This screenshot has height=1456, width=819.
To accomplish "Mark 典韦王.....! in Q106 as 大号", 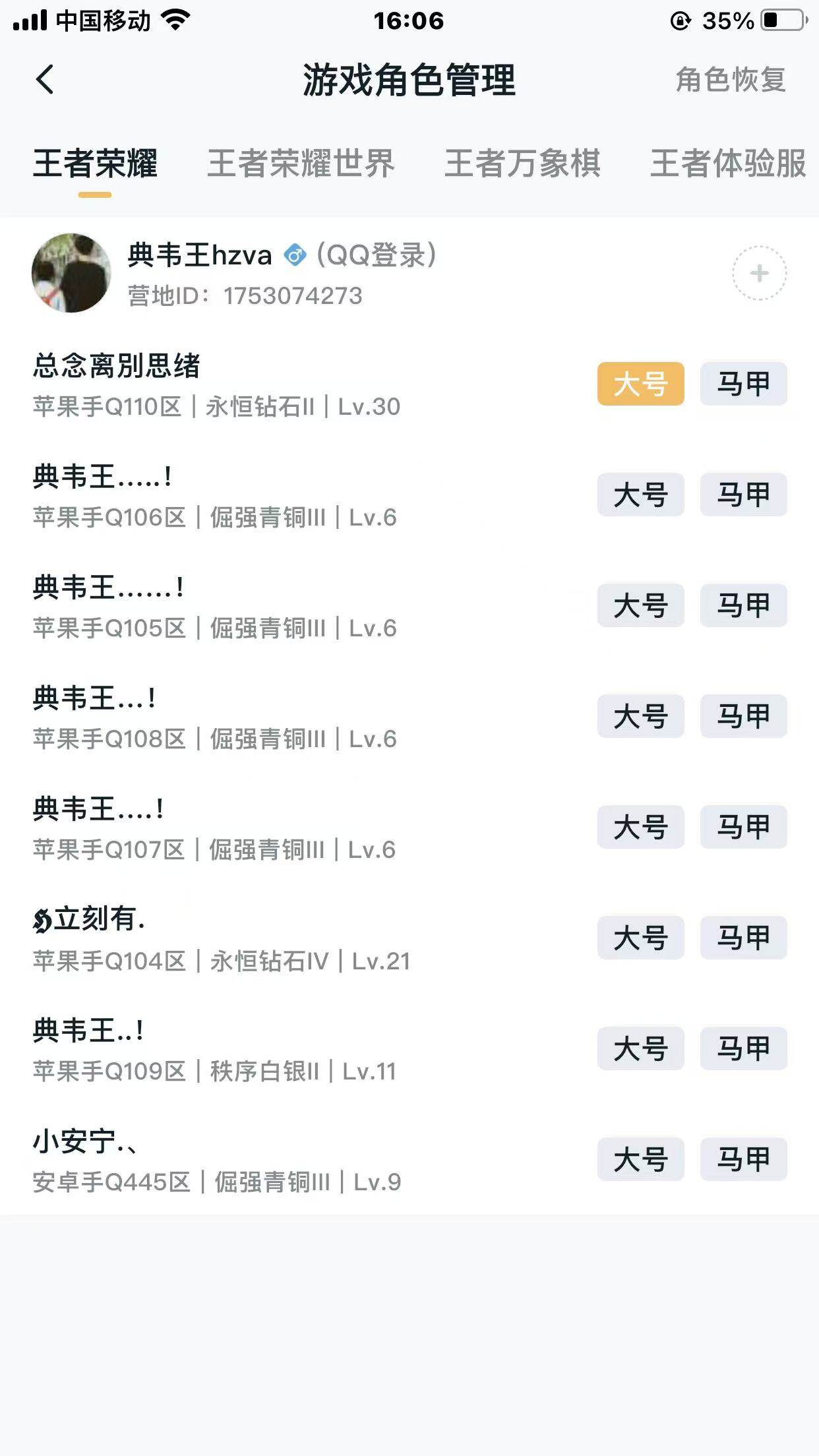I will pyautogui.click(x=642, y=496).
